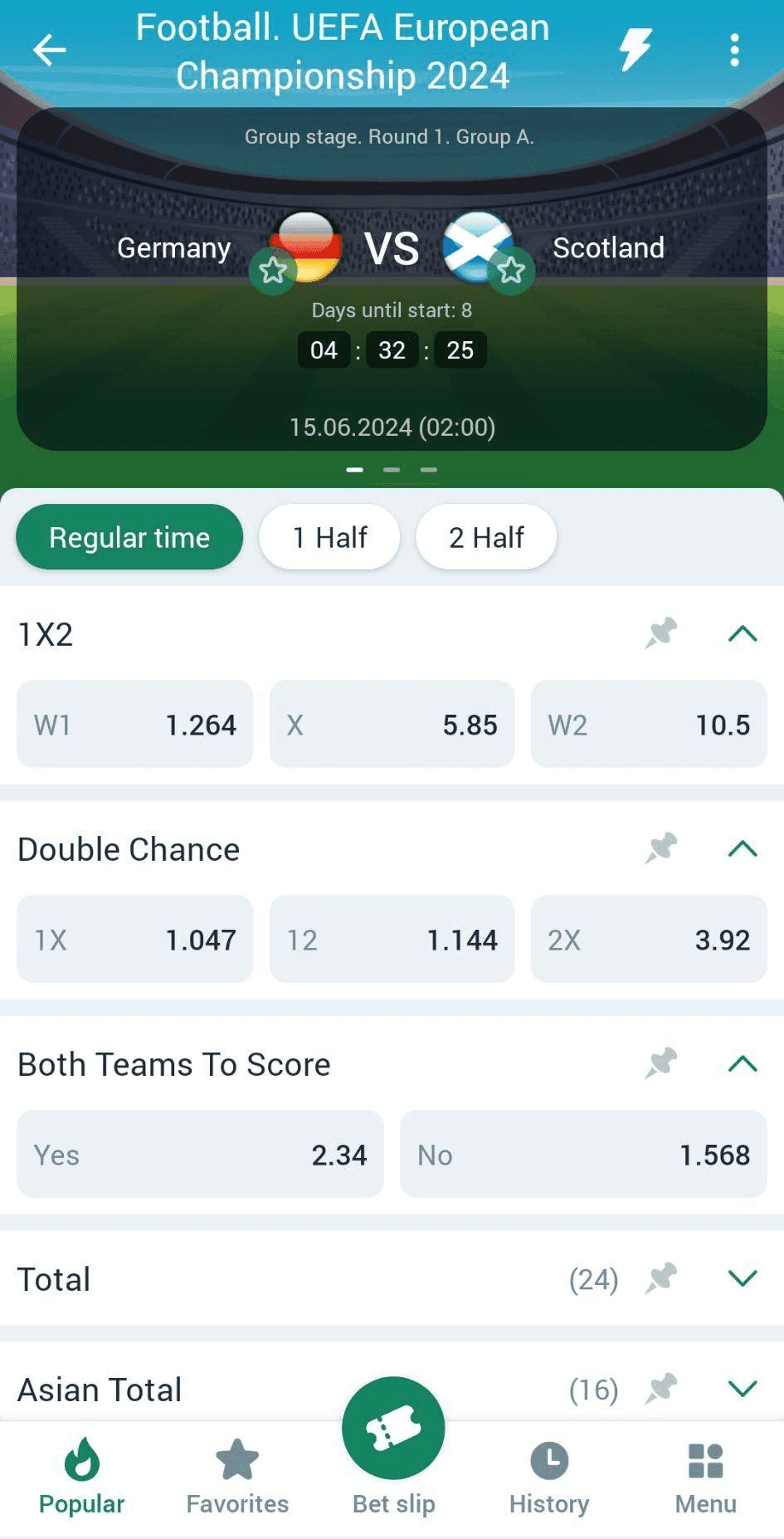
Task: Choose No for Both Teams To Score
Action: pyautogui.click(x=583, y=1154)
